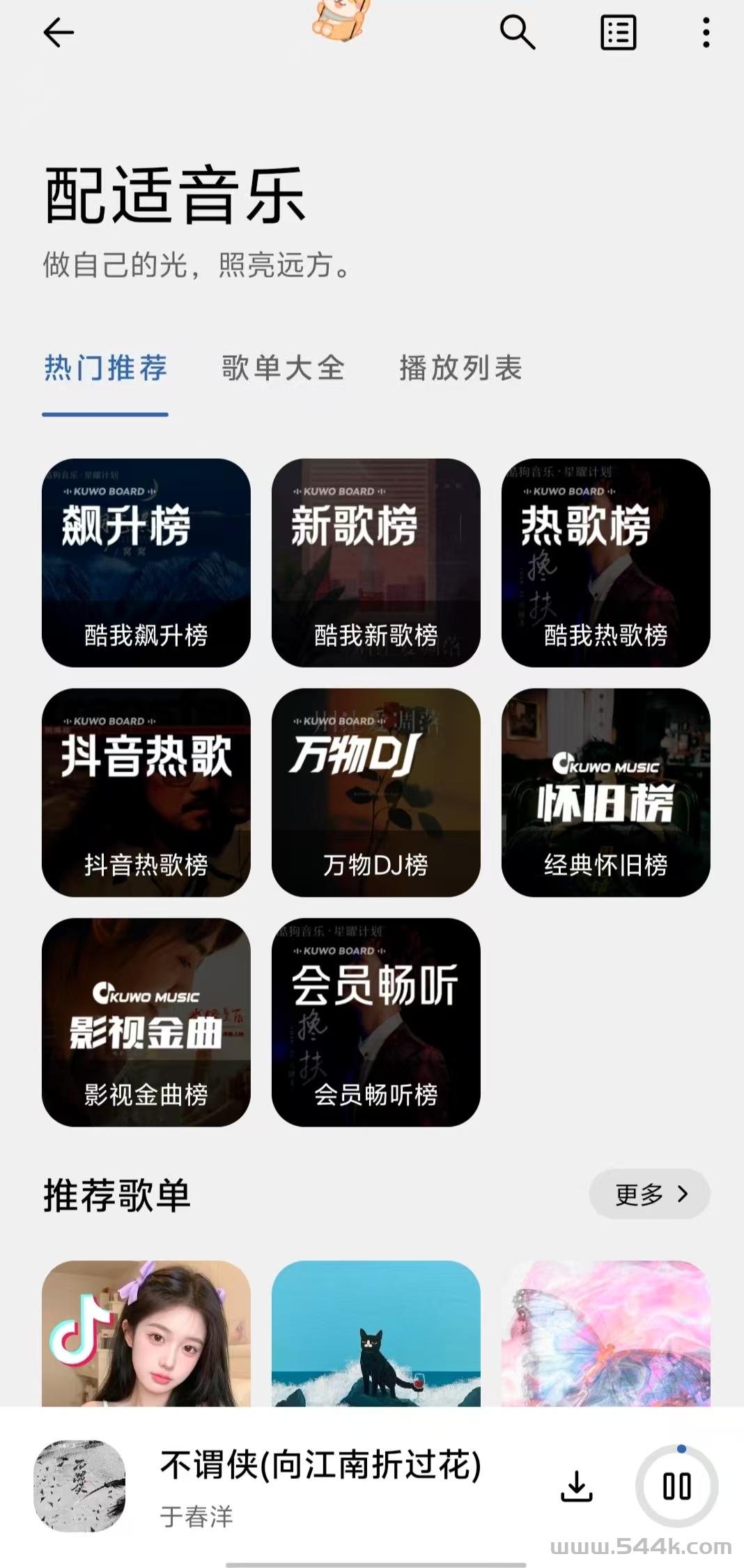
Task: Open the 酷我飙升榜 chart
Action: tap(146, 563)
